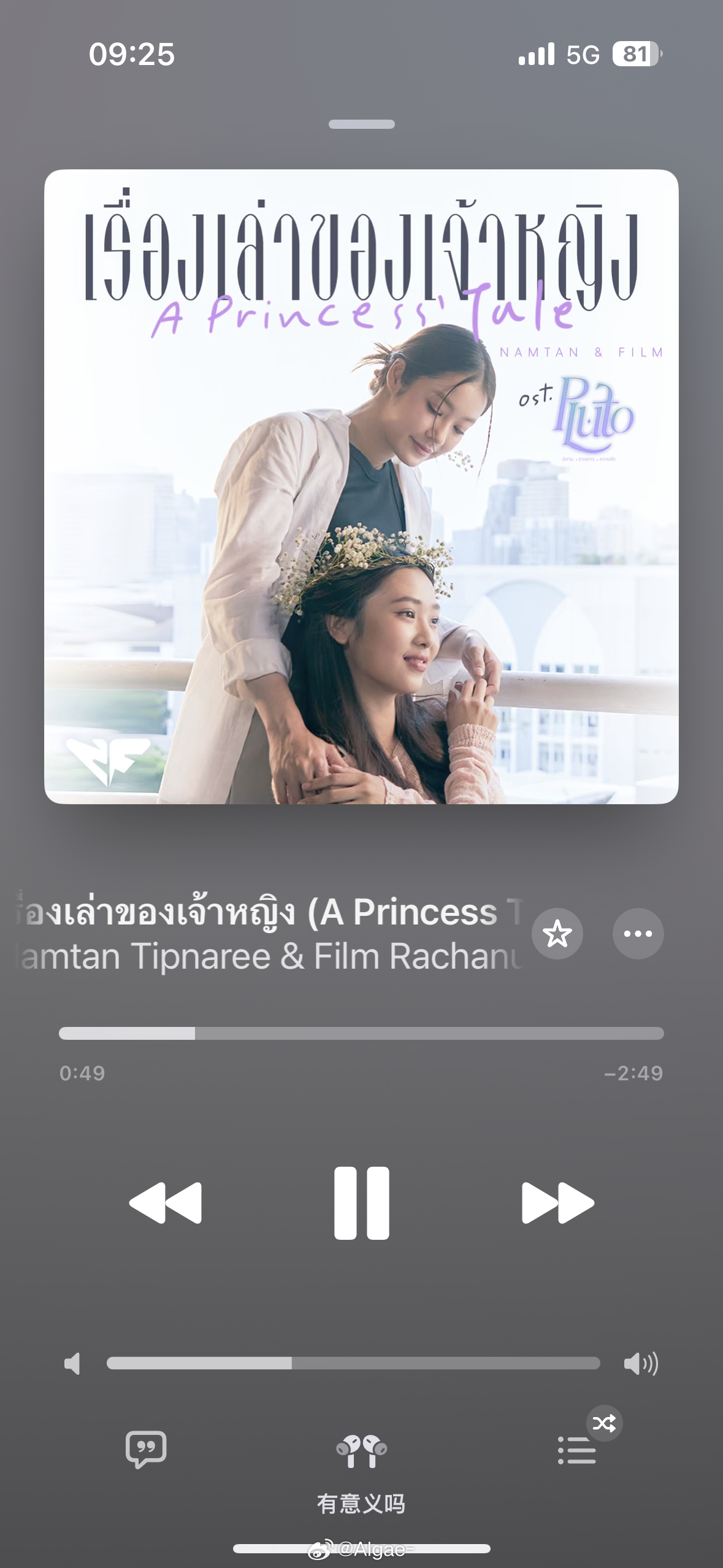Viewport: 723px width, 1568px height.
Task: Tap the A Princess' Tale album artwork
Action: point(361,486)
